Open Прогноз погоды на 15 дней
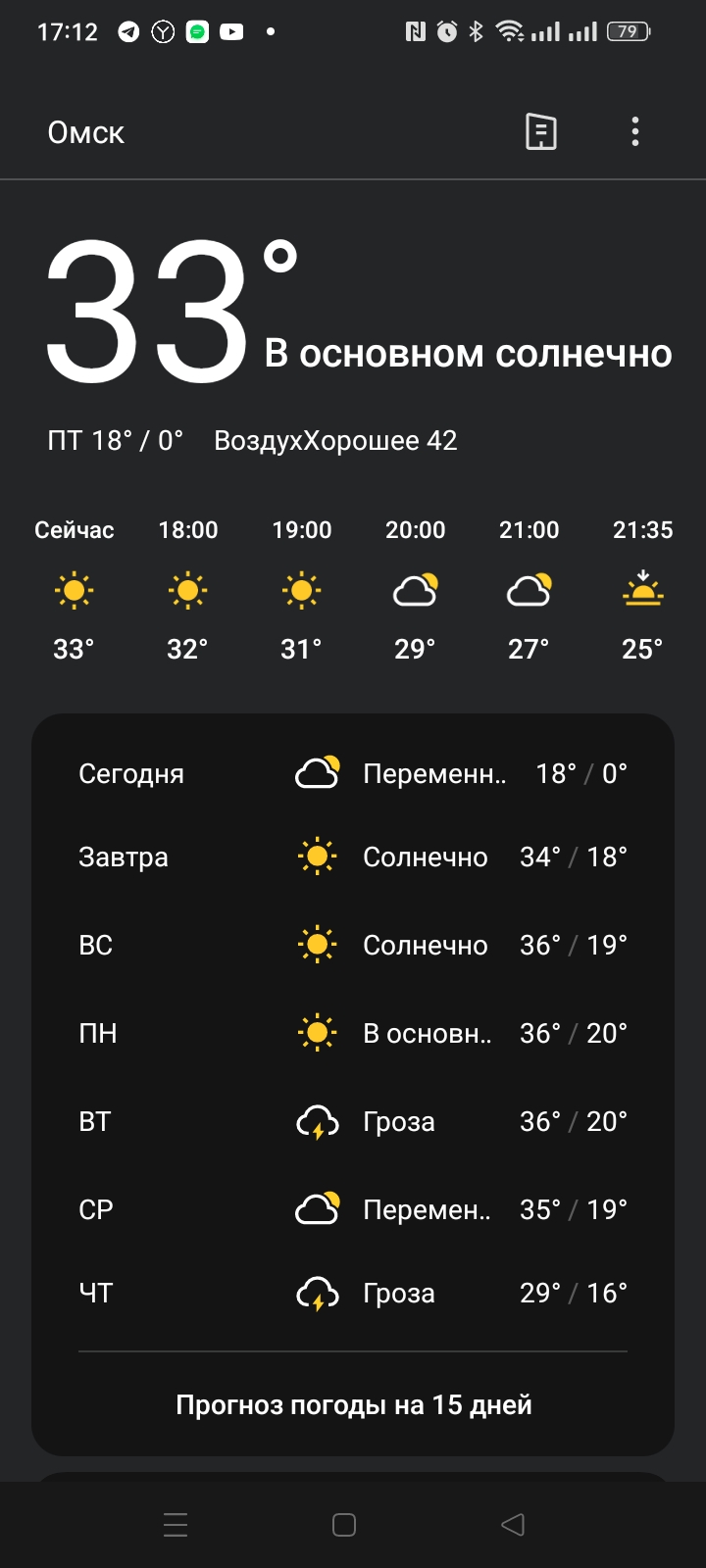Viewport: 706px width, 1568px height. pos(353,1403)
